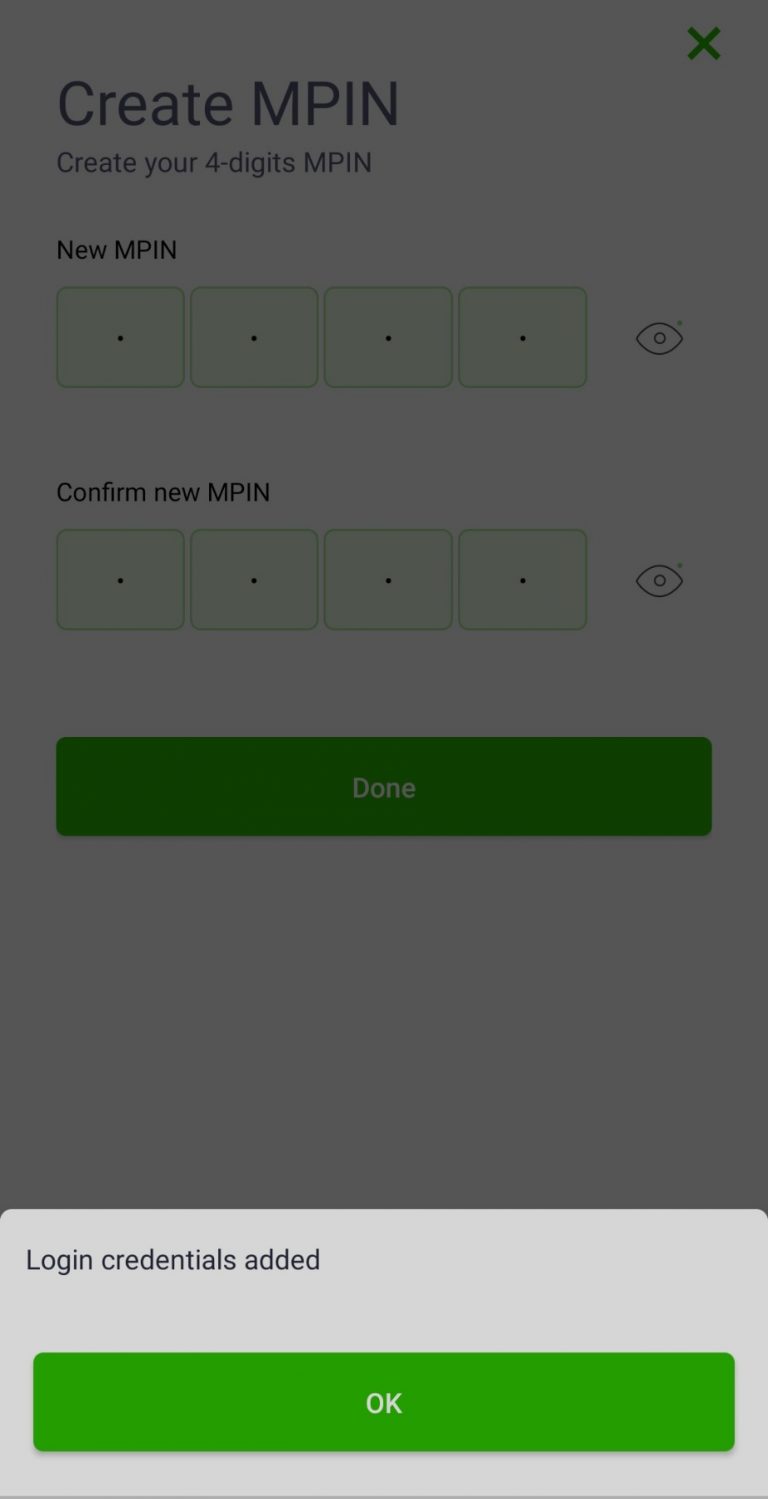This screenshot has width=768, height=1499.
Task: Close the Create MPIN screen
Action: 703,44
